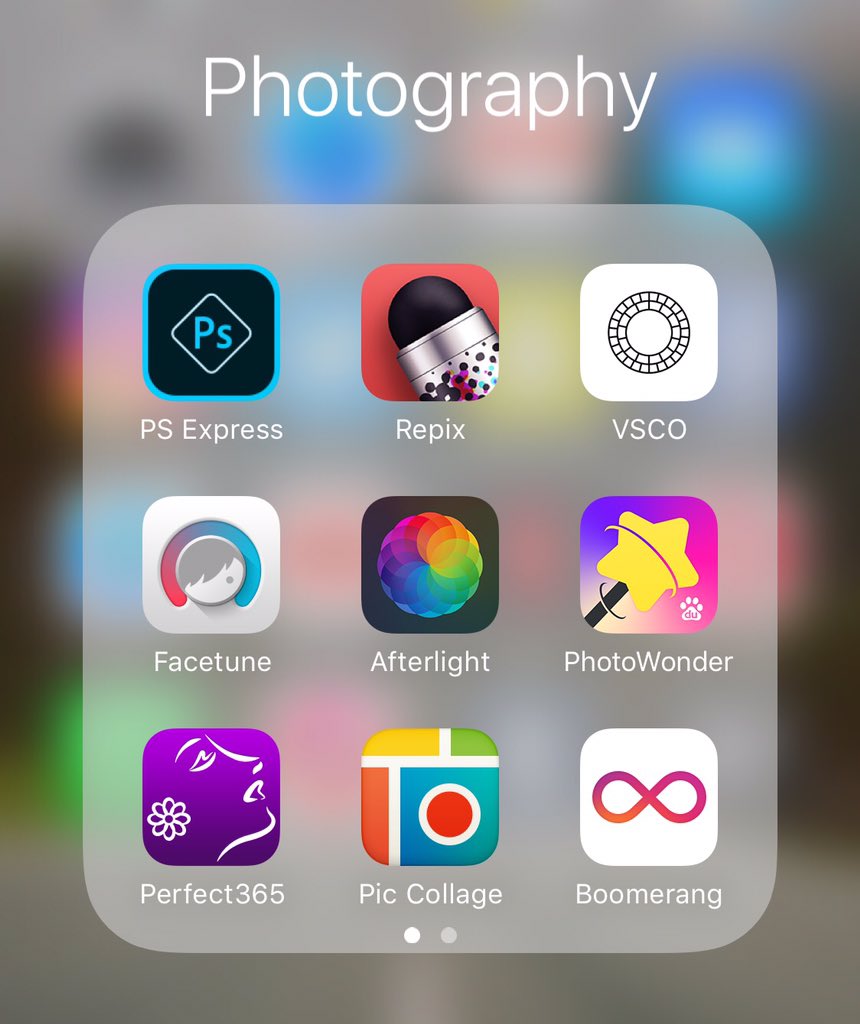Select the Afterlight label
This screenshot has height=1024, width=860.
[x=429, y=661]
